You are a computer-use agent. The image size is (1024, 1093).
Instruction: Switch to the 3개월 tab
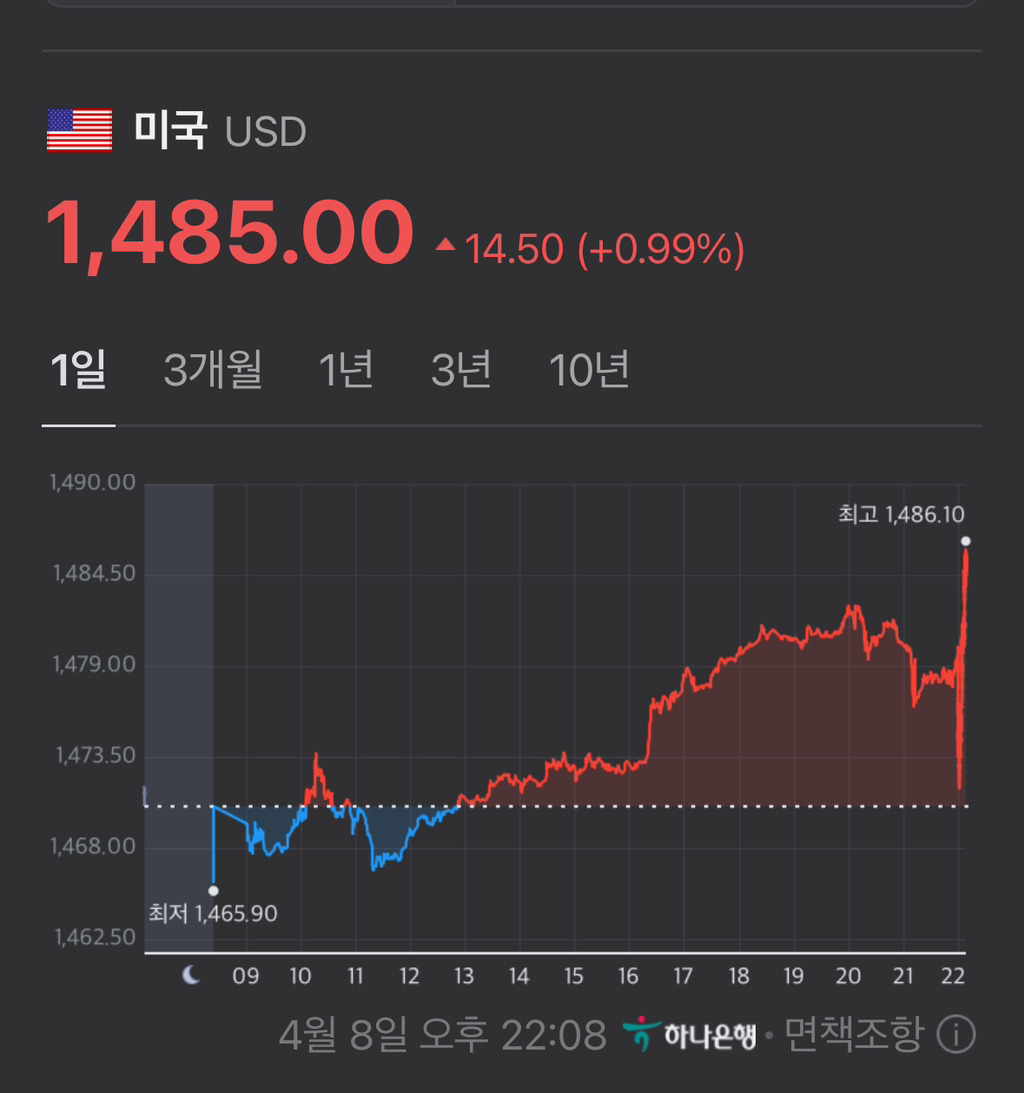point(213,369)
